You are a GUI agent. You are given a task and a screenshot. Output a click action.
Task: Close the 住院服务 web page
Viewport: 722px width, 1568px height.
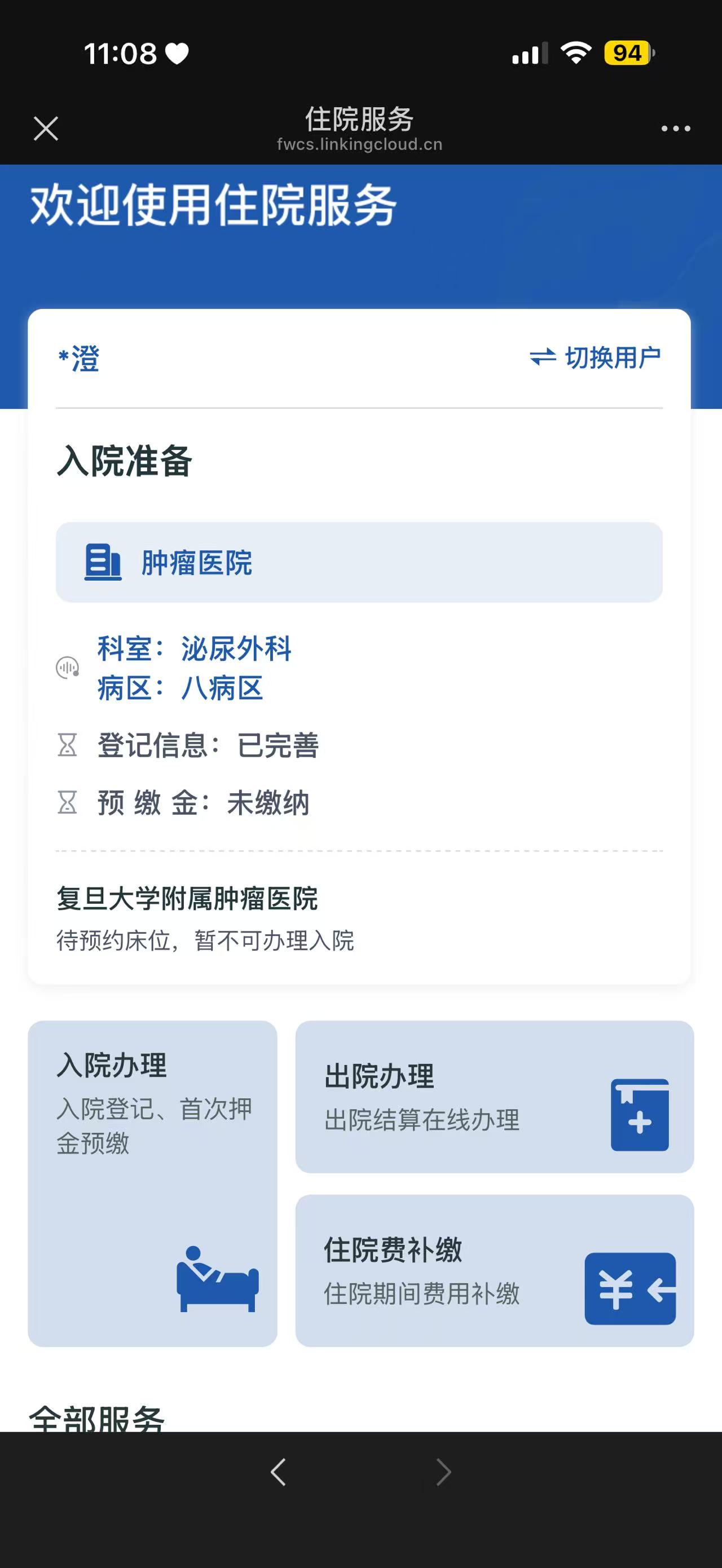pyautogui.click(x=46, y=129)
